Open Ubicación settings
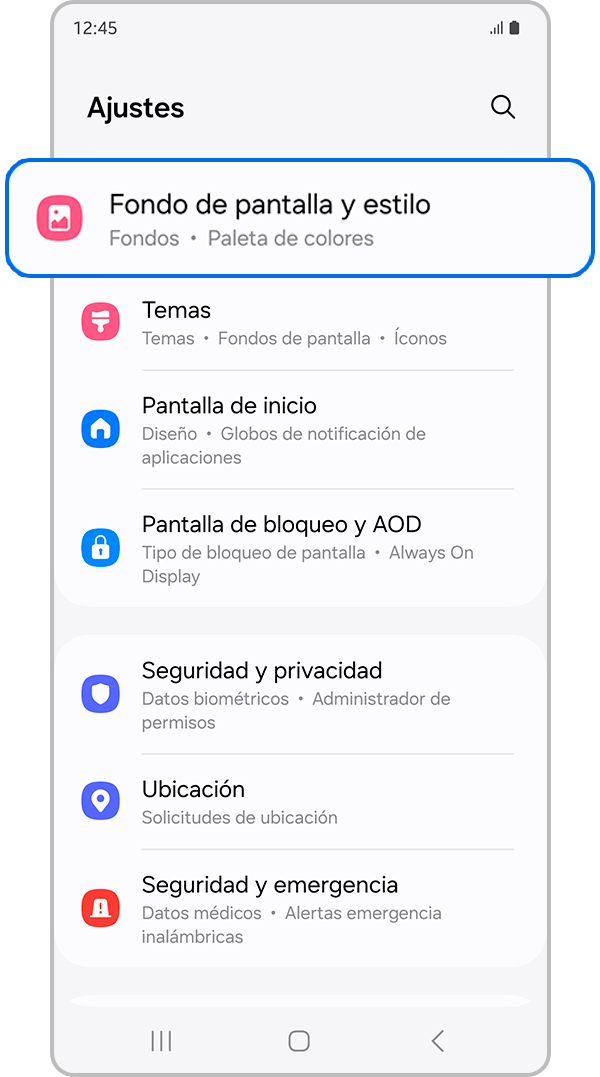Viewport: 600px width, 1077px height. (300, 801)
